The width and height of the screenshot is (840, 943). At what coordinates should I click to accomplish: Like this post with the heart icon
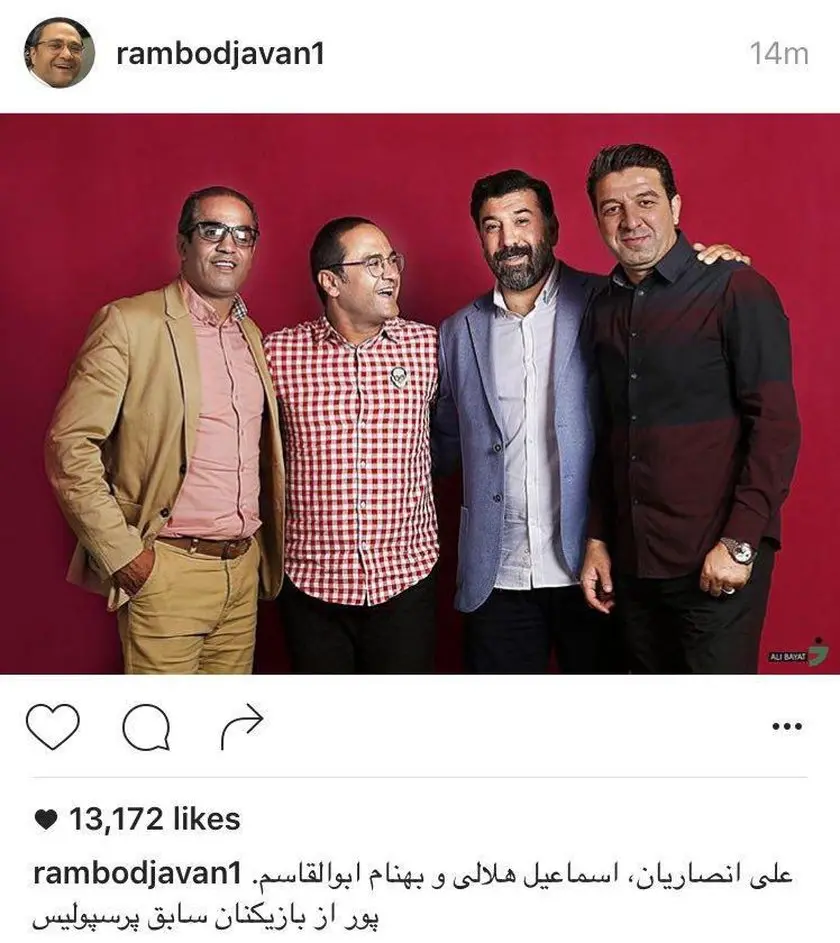52,727
